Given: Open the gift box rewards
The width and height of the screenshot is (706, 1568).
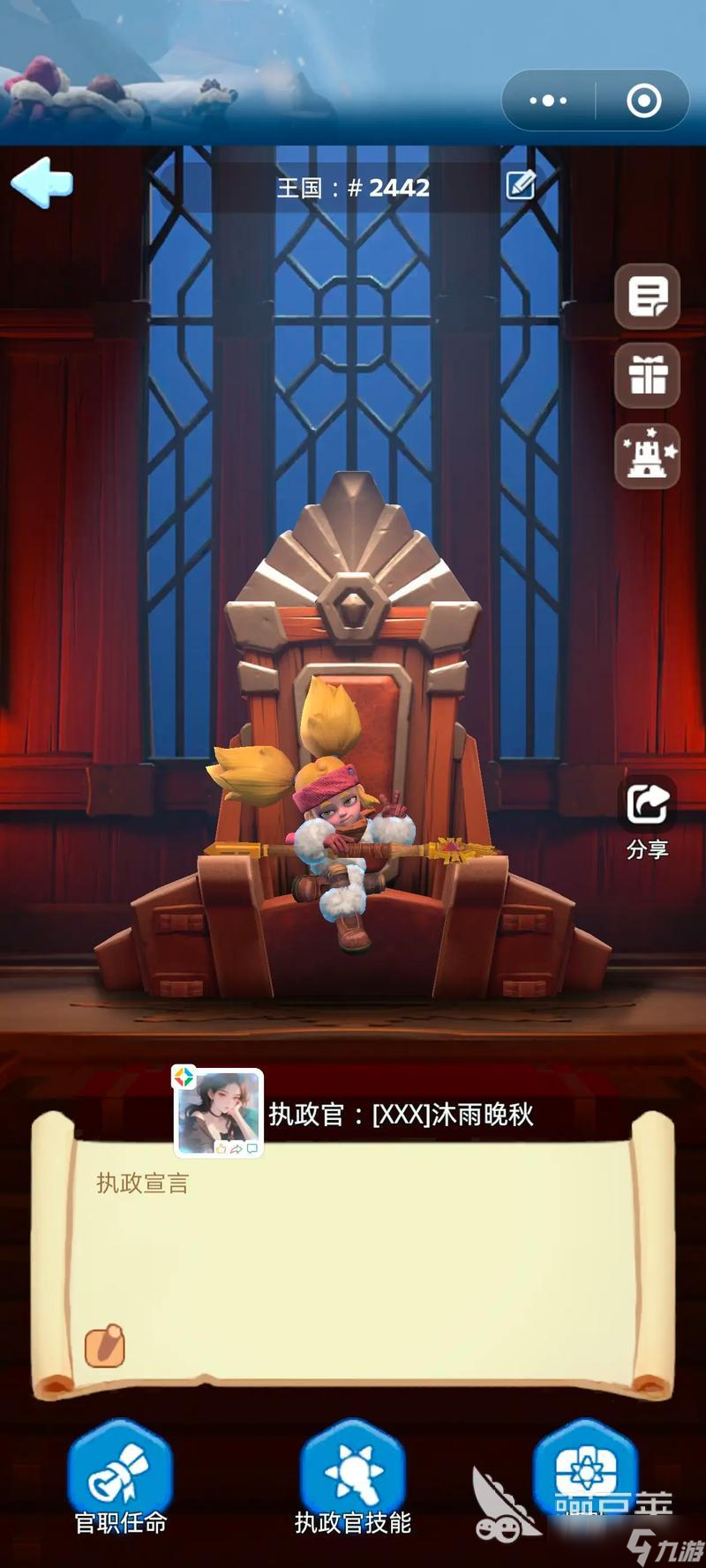Looking at the screenshot, I should coord(647,377).
